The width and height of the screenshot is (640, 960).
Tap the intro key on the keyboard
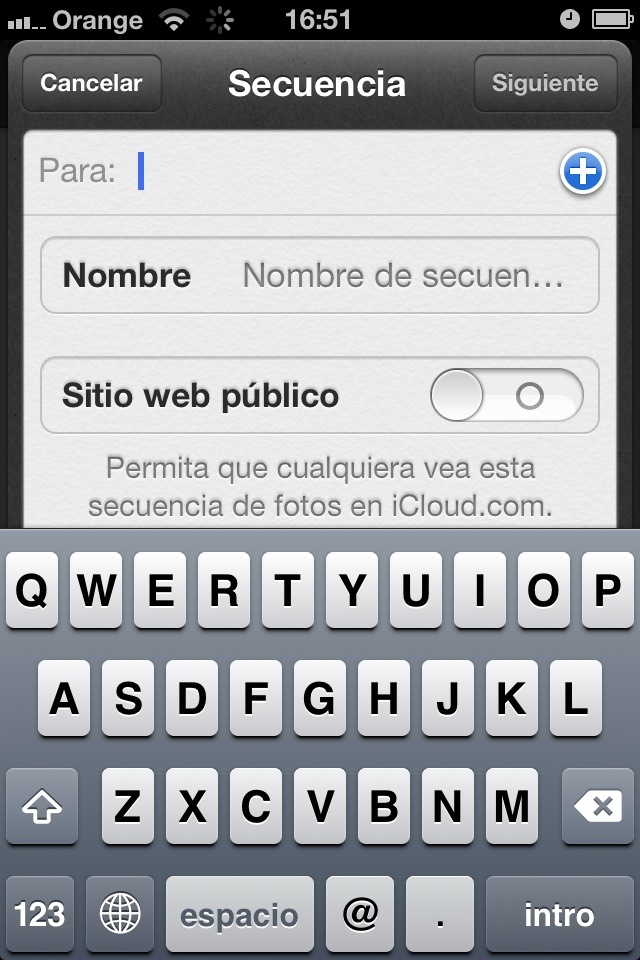(x=558, y=914)
